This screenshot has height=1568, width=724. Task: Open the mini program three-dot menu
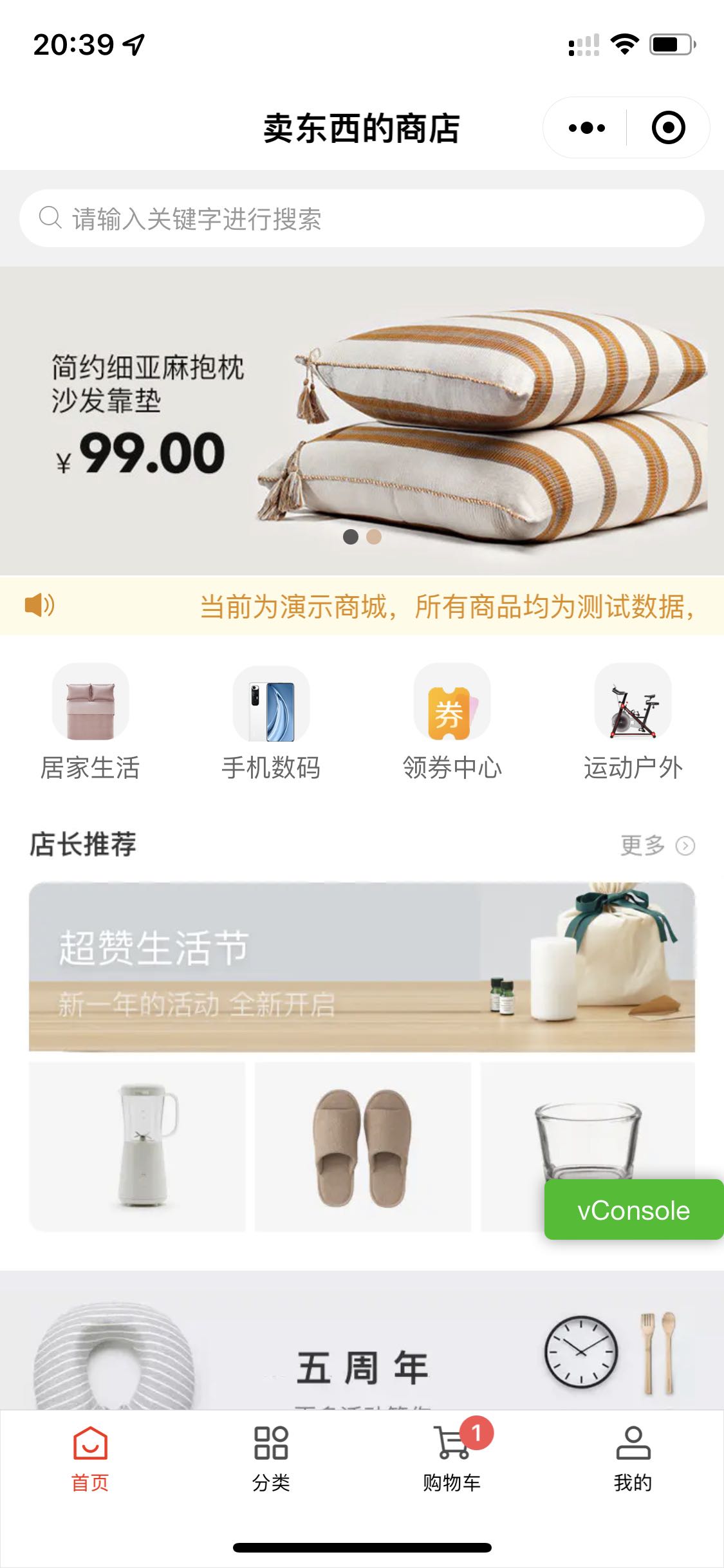(586, 127)
